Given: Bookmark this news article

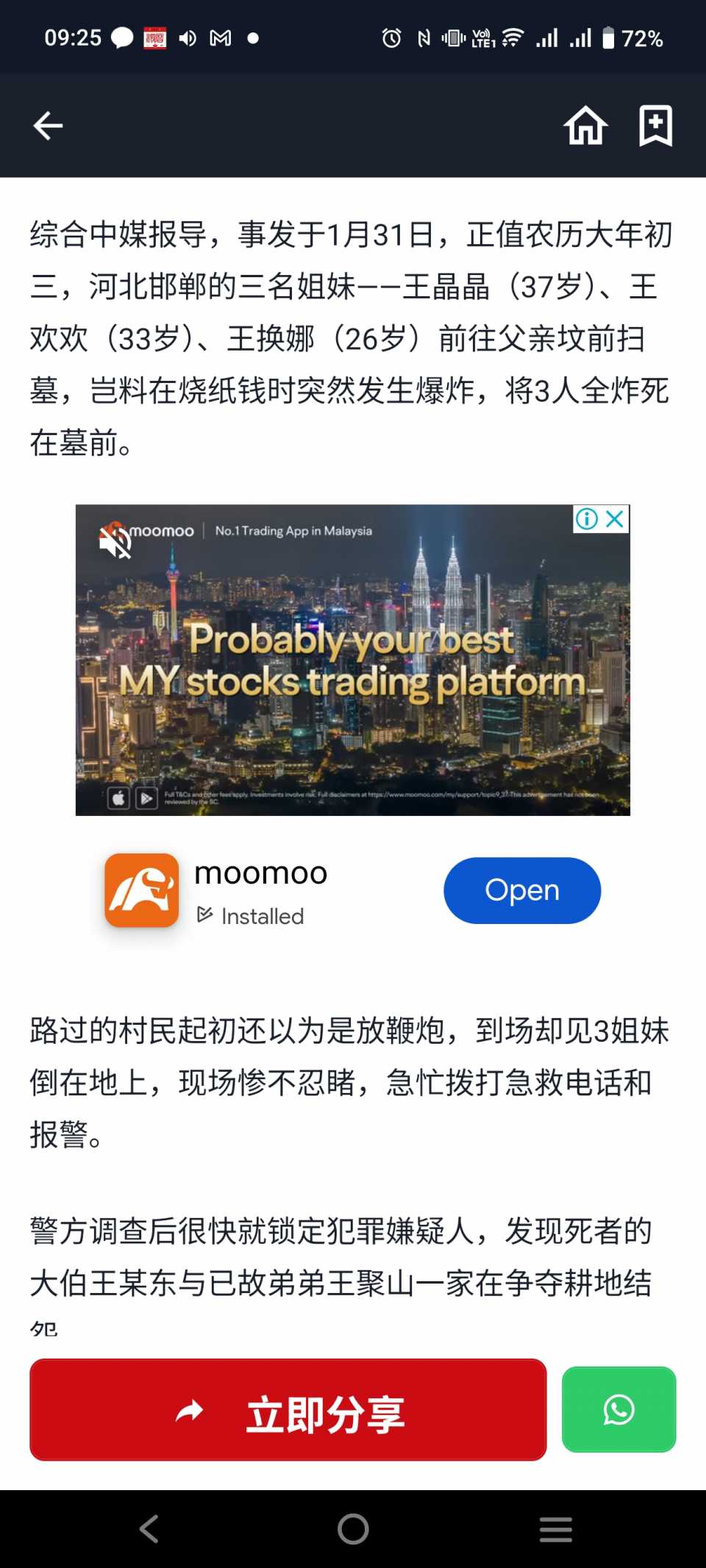Looking at the screenshot, I should (x=655, y=126).
